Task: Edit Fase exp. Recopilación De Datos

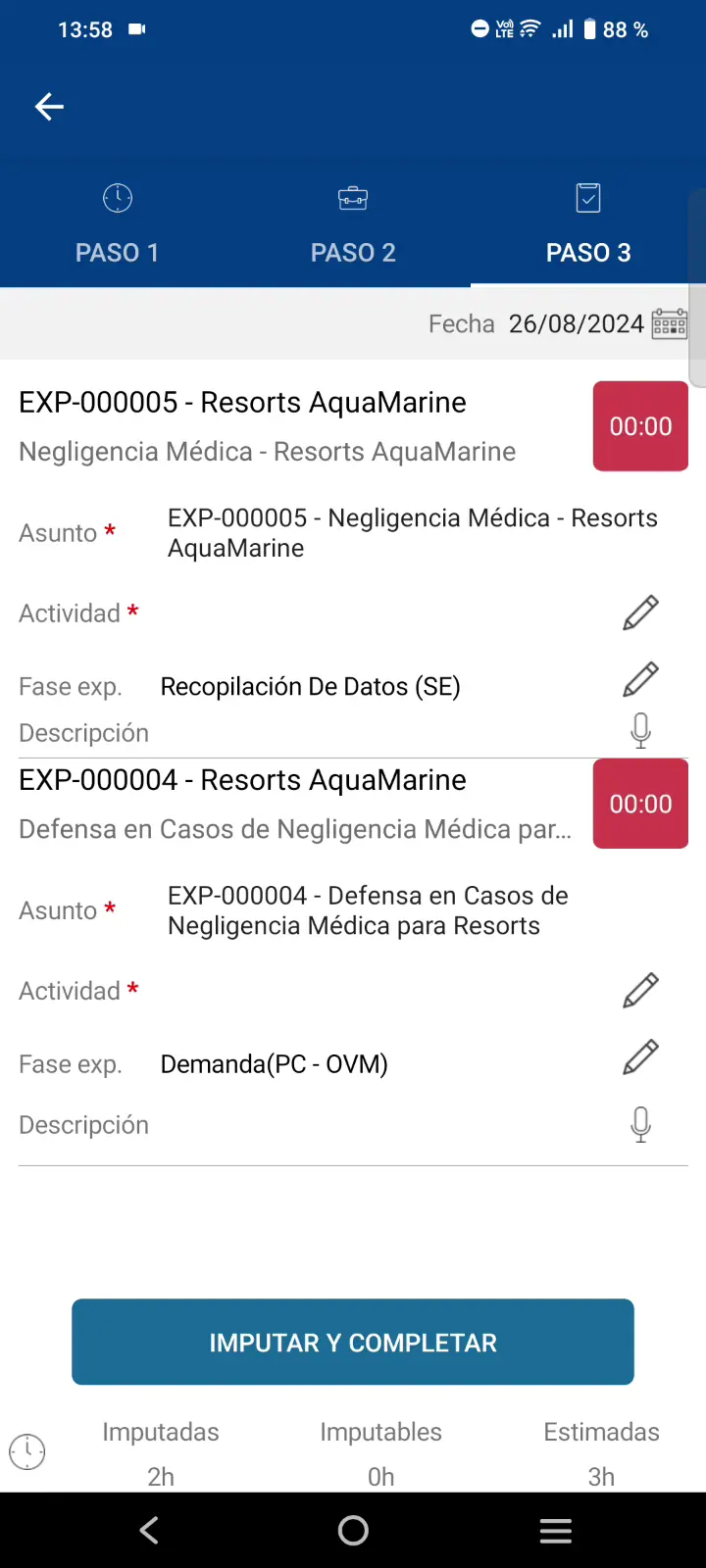Action: 640,680
